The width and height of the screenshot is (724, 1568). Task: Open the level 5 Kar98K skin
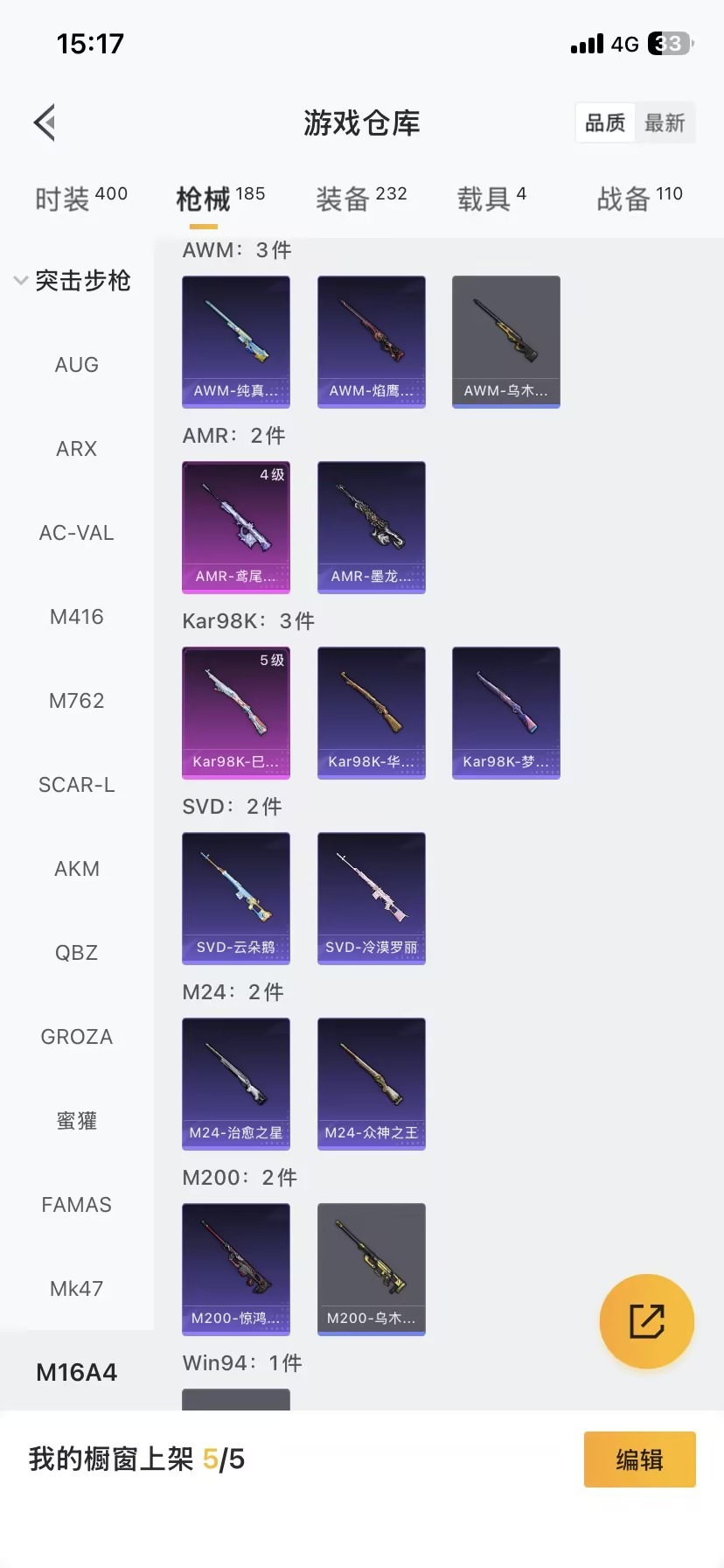(236, 712)
